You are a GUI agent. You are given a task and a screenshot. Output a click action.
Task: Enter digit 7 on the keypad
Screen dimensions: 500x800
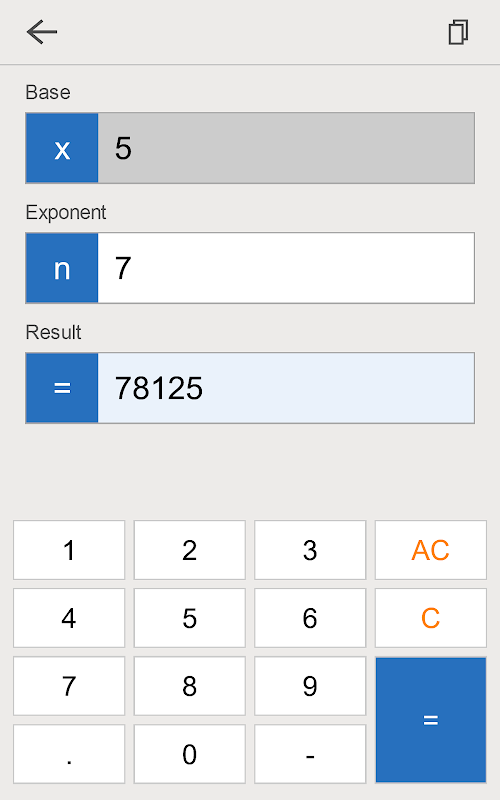(x=69, y=686)
